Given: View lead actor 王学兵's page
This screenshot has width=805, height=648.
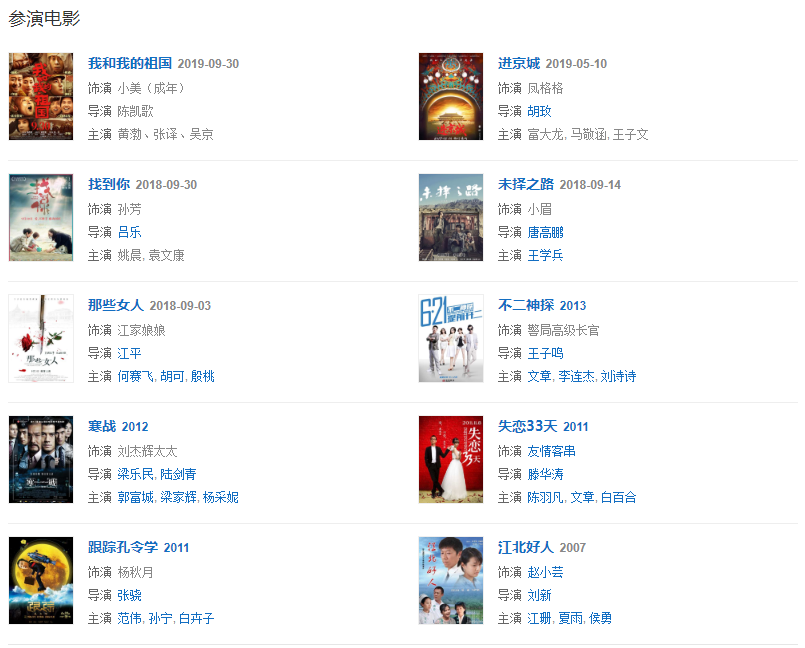Looking at the screenshot, I should (546, 255).
